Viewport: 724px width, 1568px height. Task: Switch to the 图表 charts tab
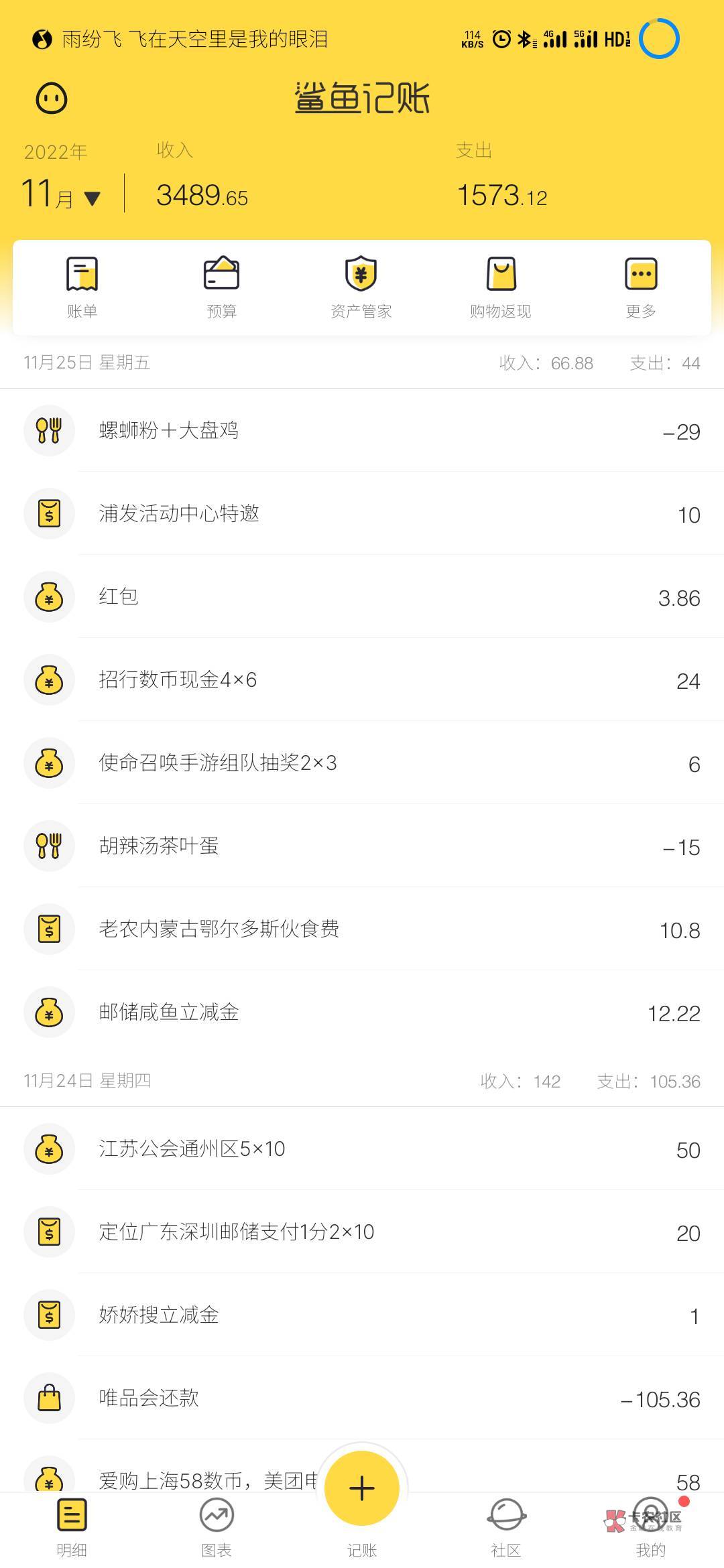(x=217, y=1528)
